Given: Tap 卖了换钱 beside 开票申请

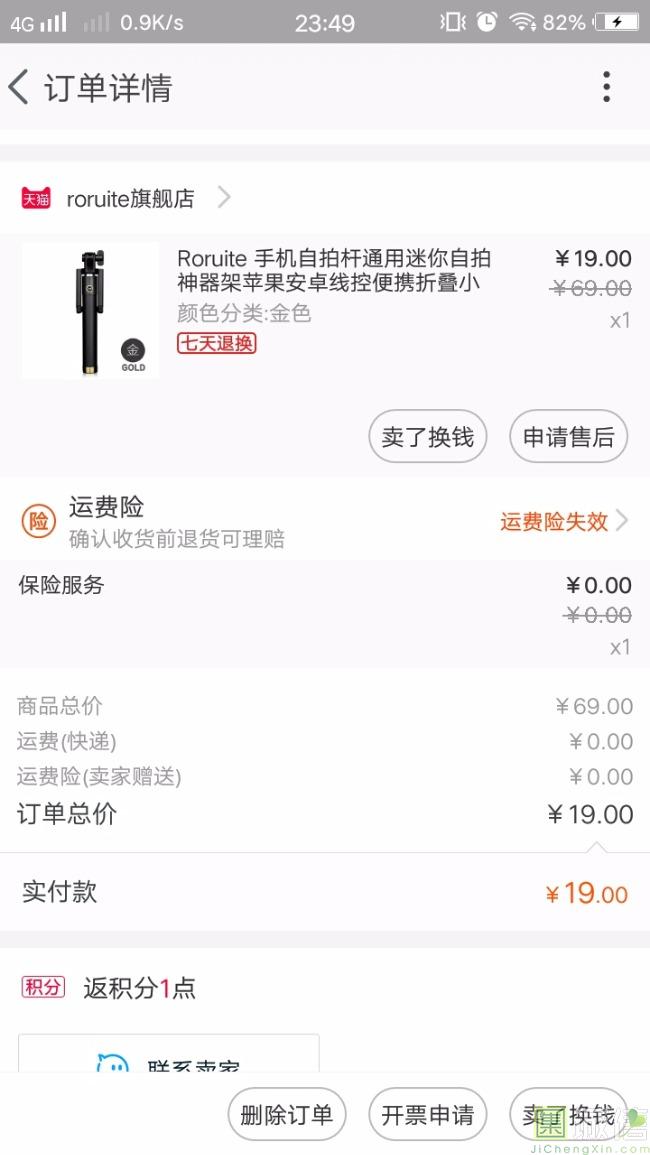Looking at the screenshot, I should pyautogui.click(x=568, y=1115).
